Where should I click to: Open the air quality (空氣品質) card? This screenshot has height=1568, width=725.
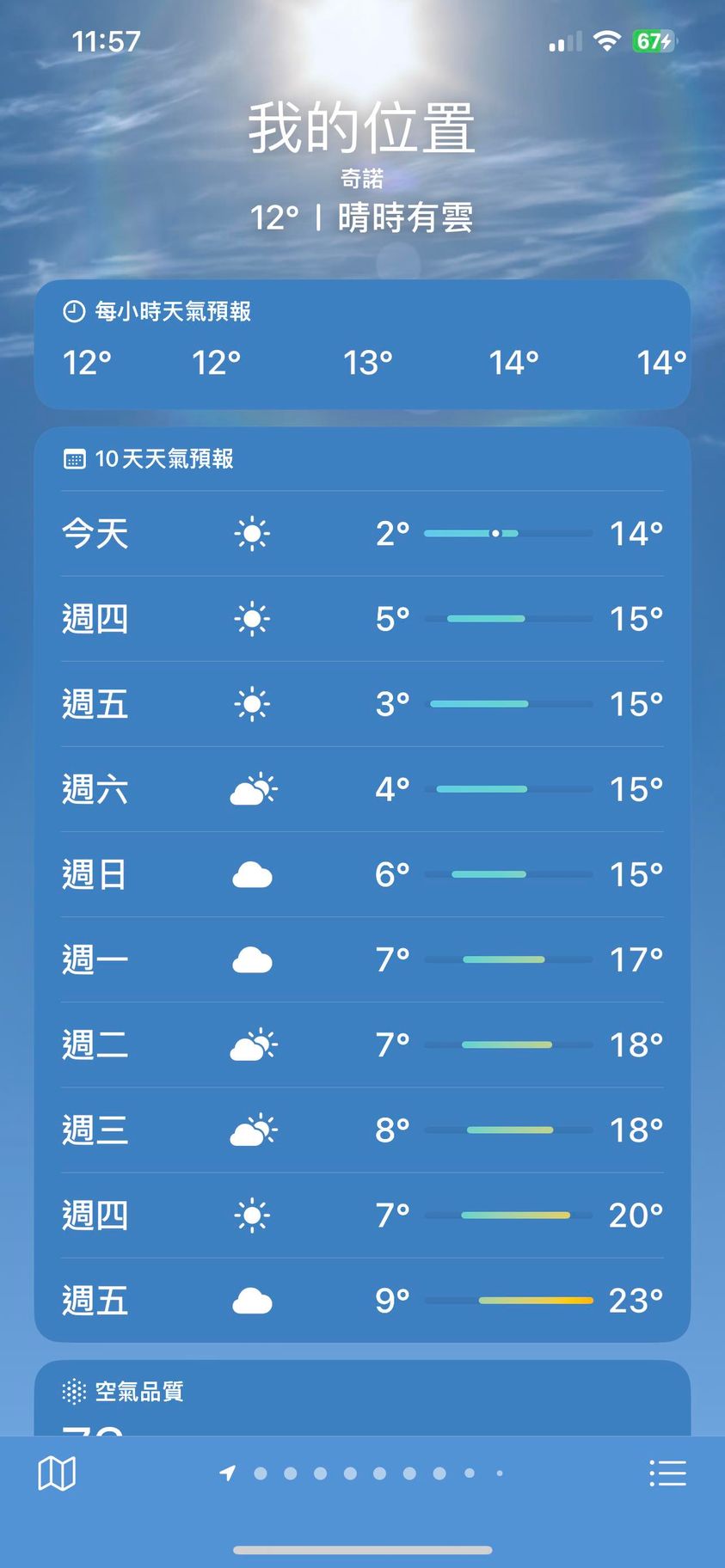(x=362, y=1397)
